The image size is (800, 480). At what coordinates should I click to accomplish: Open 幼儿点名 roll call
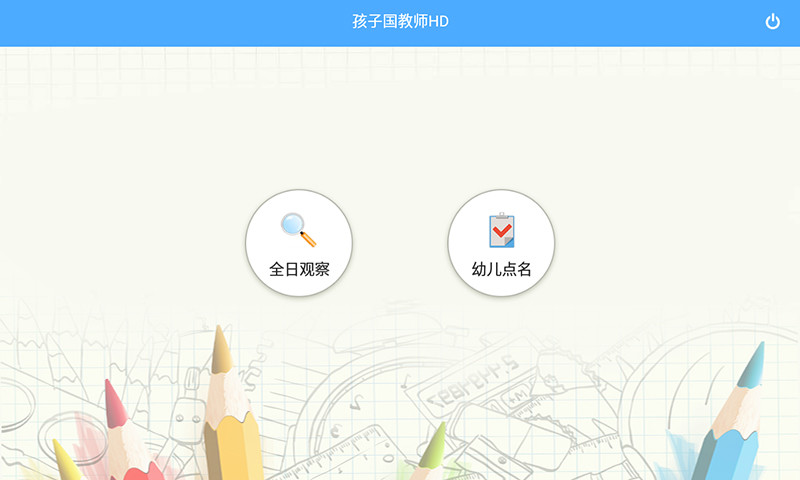coord(501,243)
